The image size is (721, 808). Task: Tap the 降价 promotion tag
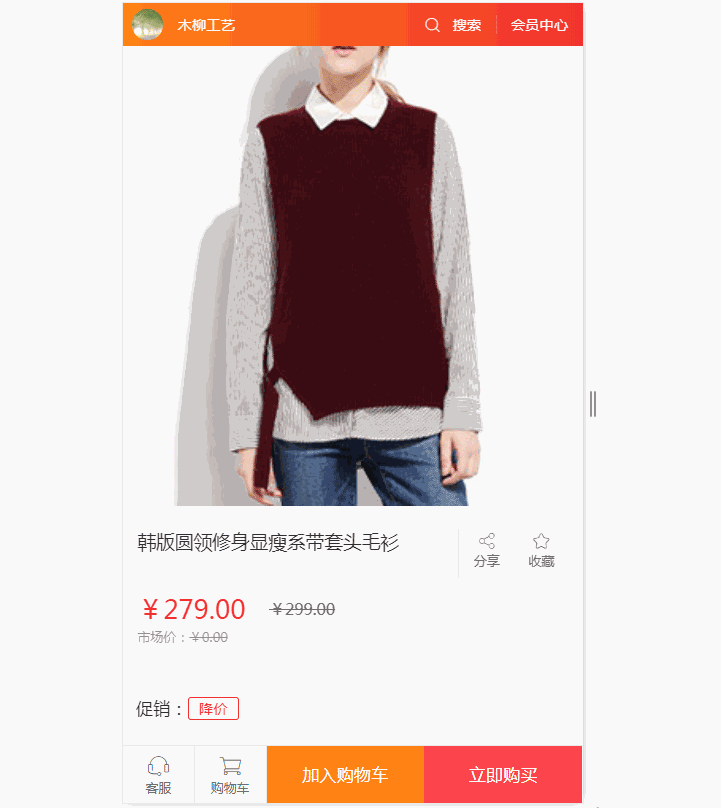coord(213,709)
